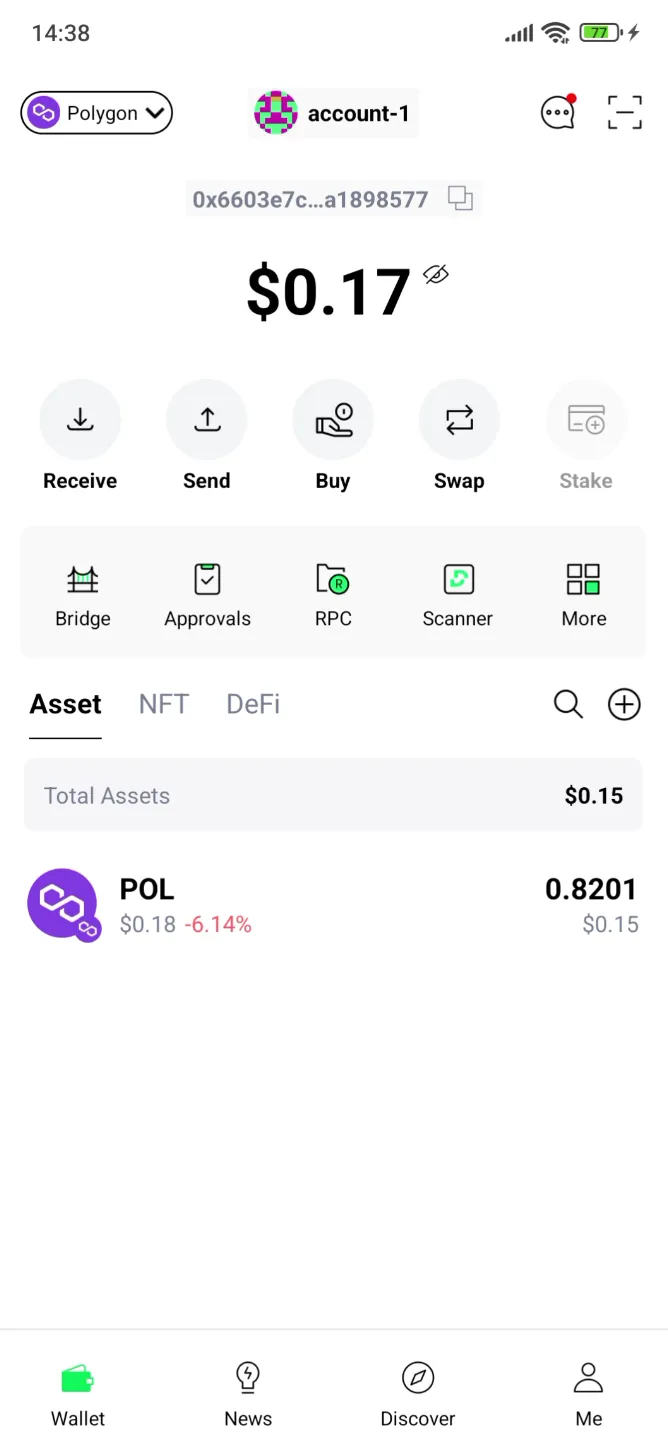Open the account-1 account switcher
The height and width of the screenshot is (1452, 668).
pyautogui.click(x=333, y=113)
